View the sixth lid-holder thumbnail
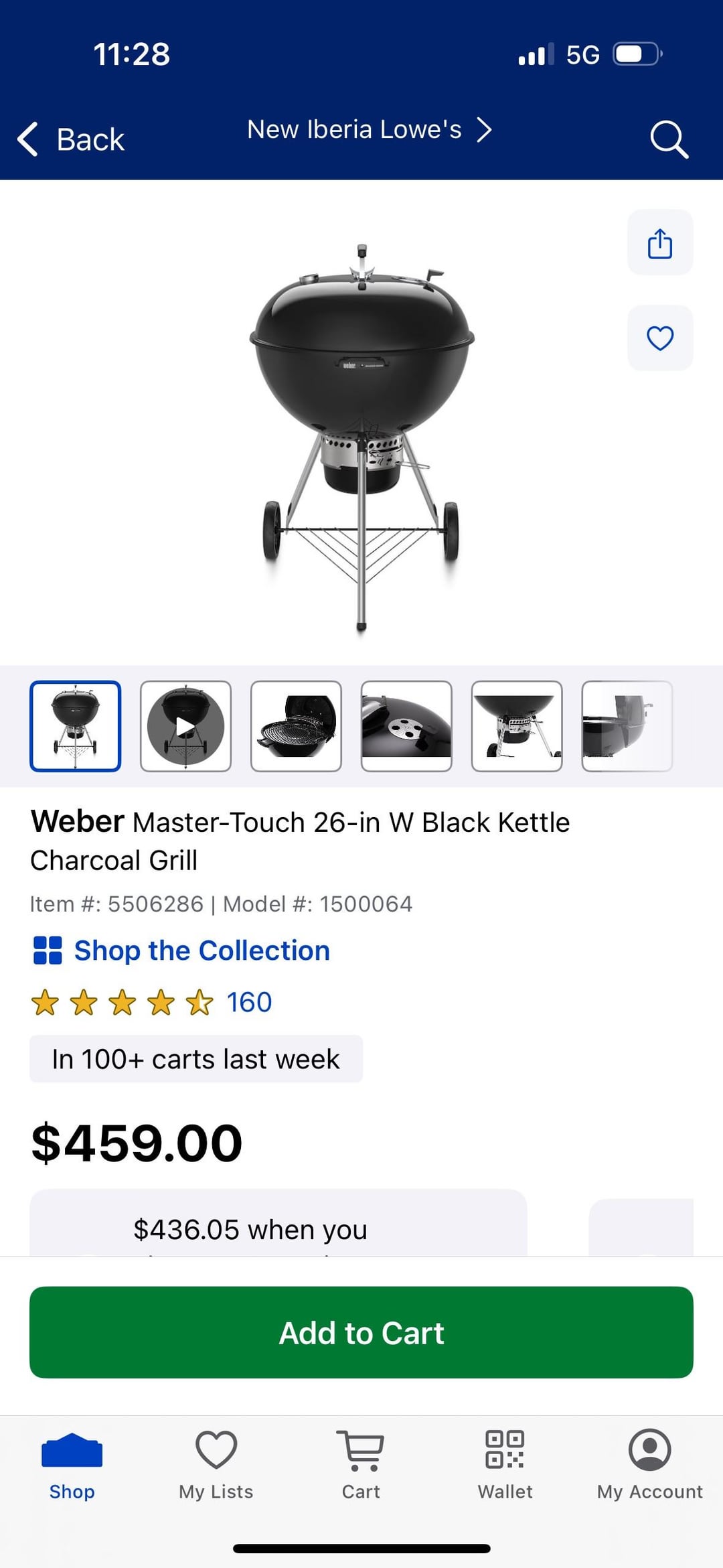The height and width of the screenshot is (1568, 723). pos(627,726)
